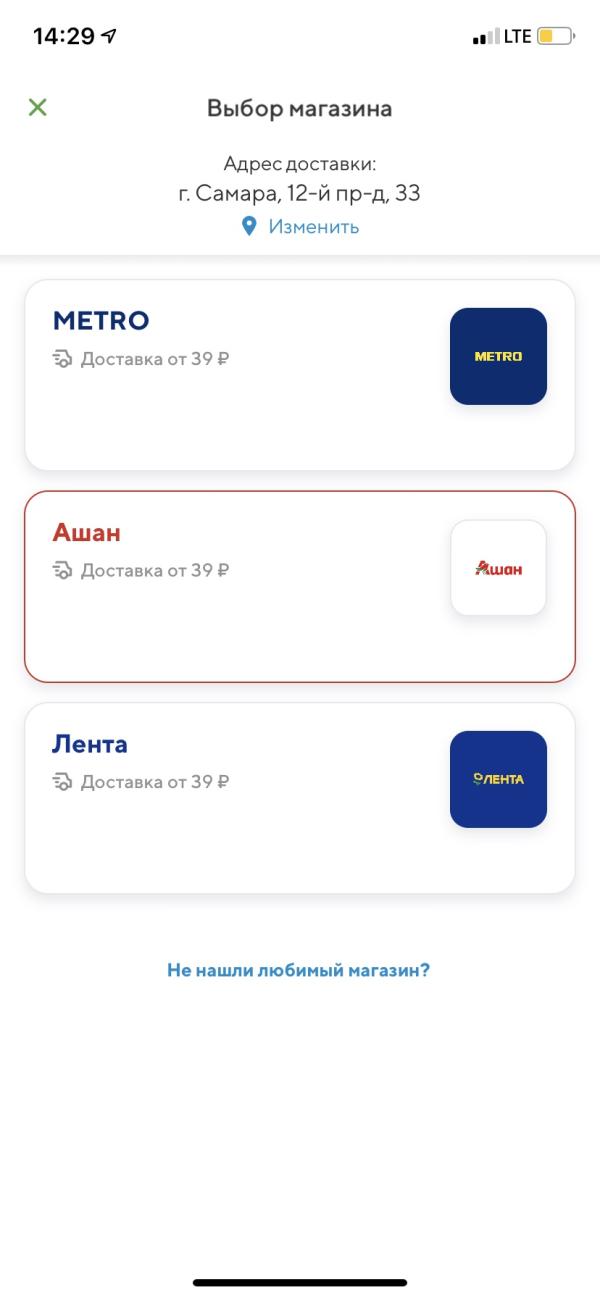Viewport: 600px width, 1297px height.
Task: Choose the Ашан store card
Action: [x=300, y=587]
